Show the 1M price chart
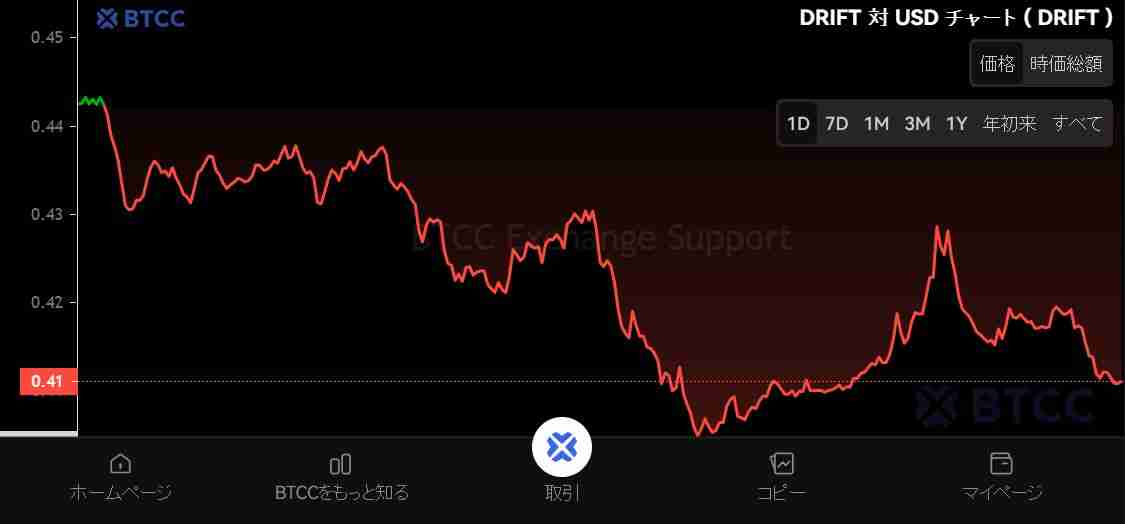The width and height of the screenshot is (1125, 524). point(876,124)
